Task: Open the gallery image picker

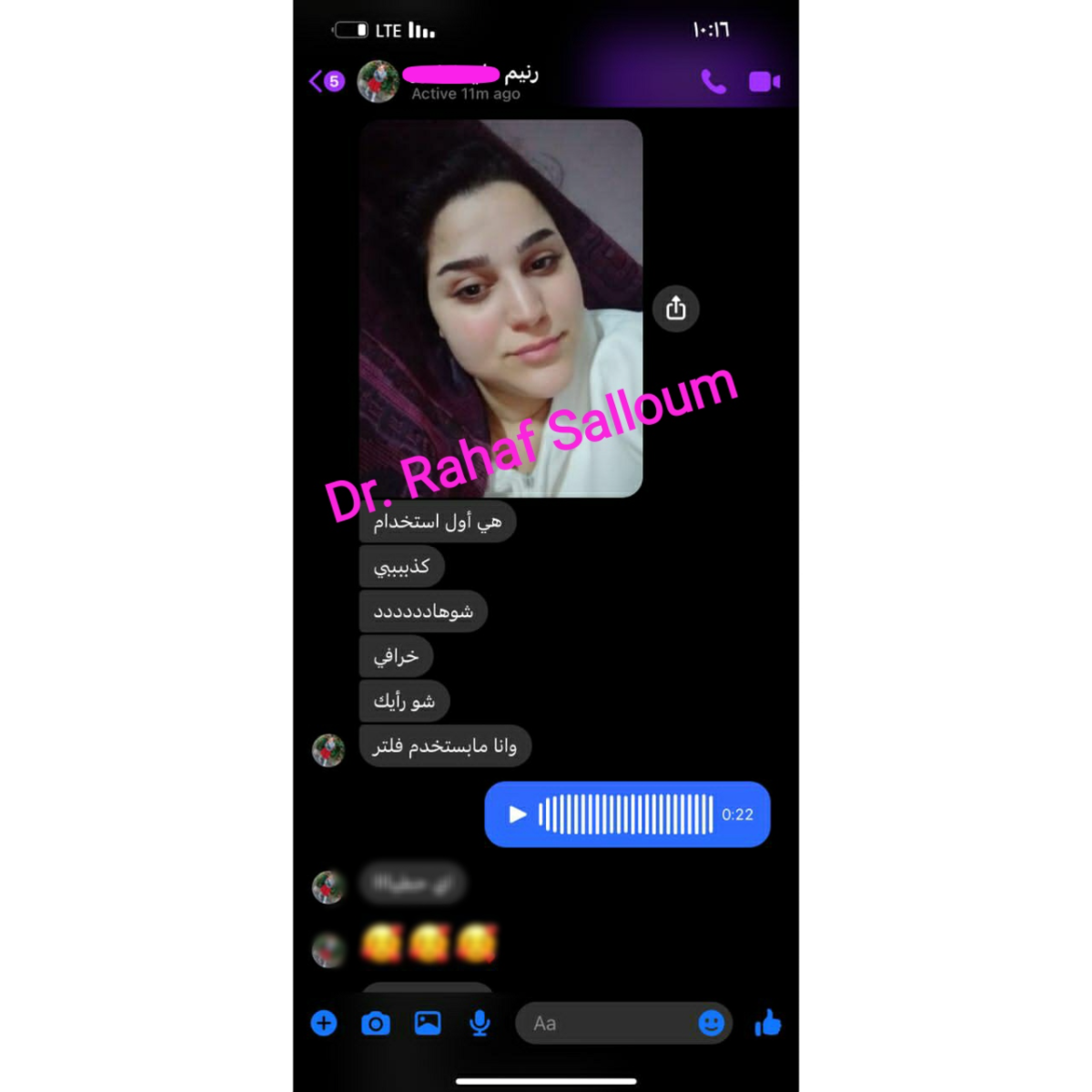Action: (428, 1023)
